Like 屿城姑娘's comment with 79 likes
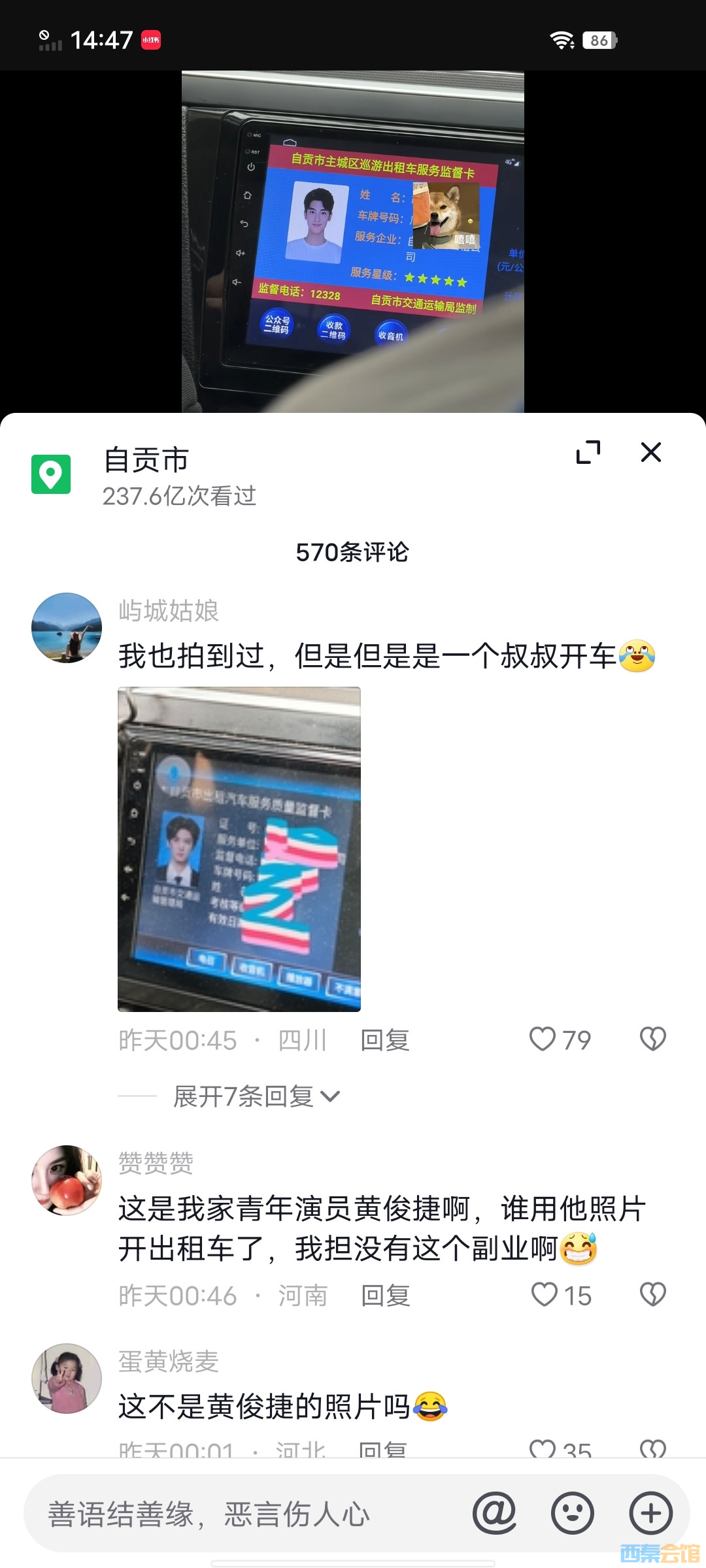 (543, 1039)
